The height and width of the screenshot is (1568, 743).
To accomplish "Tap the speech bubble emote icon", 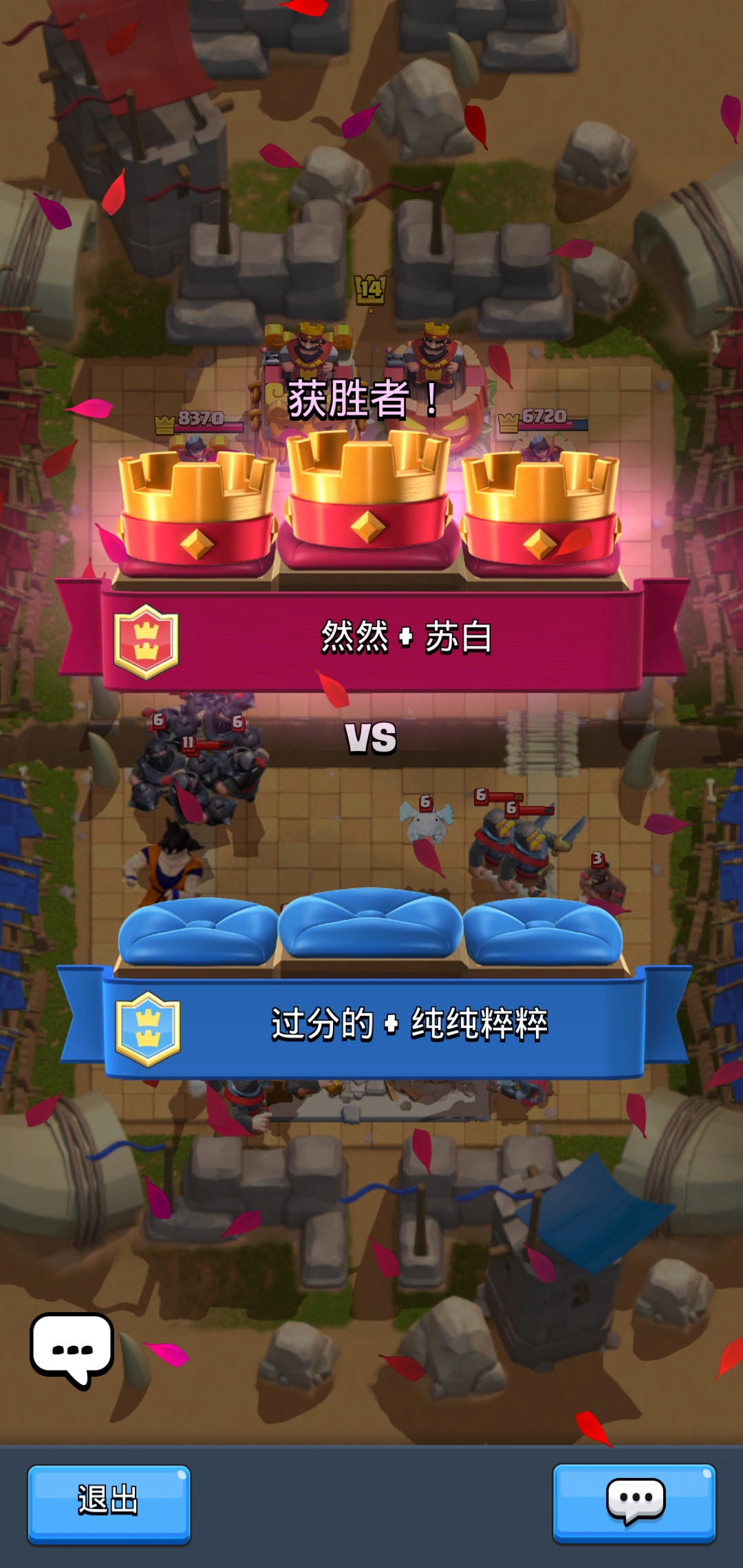I will point(72,1349).
